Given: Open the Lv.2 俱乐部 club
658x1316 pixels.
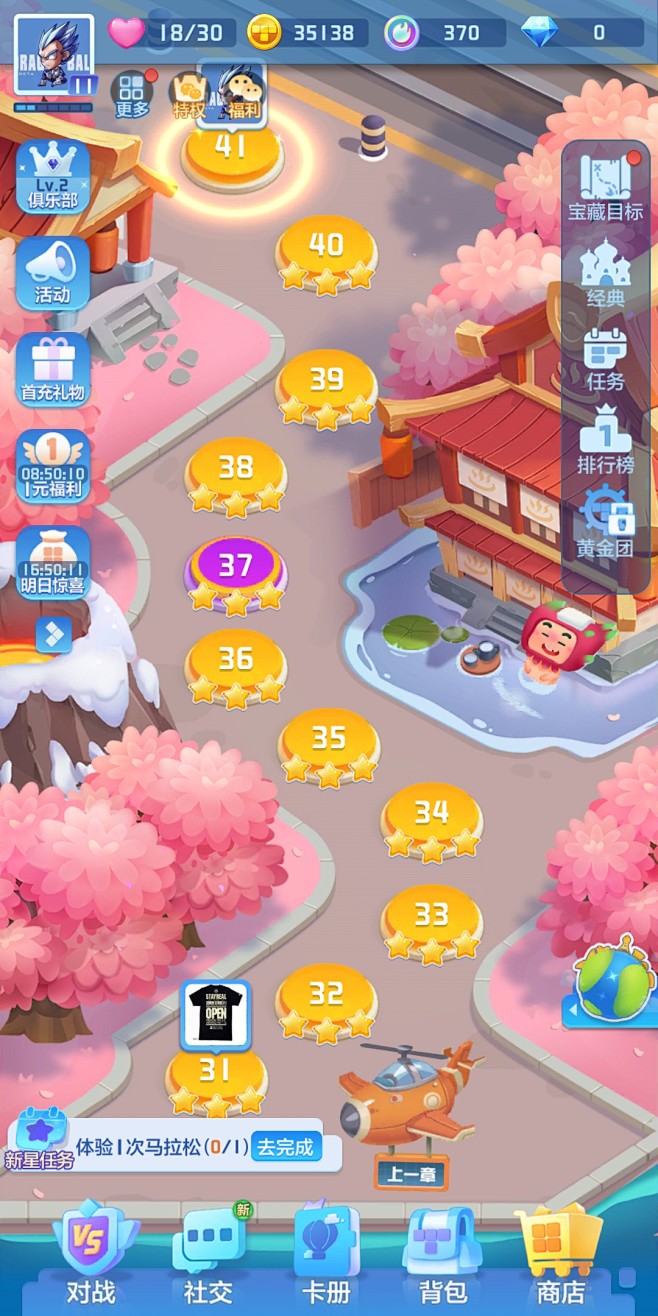Looking at the screenshot, I should [x=53, y=176].
